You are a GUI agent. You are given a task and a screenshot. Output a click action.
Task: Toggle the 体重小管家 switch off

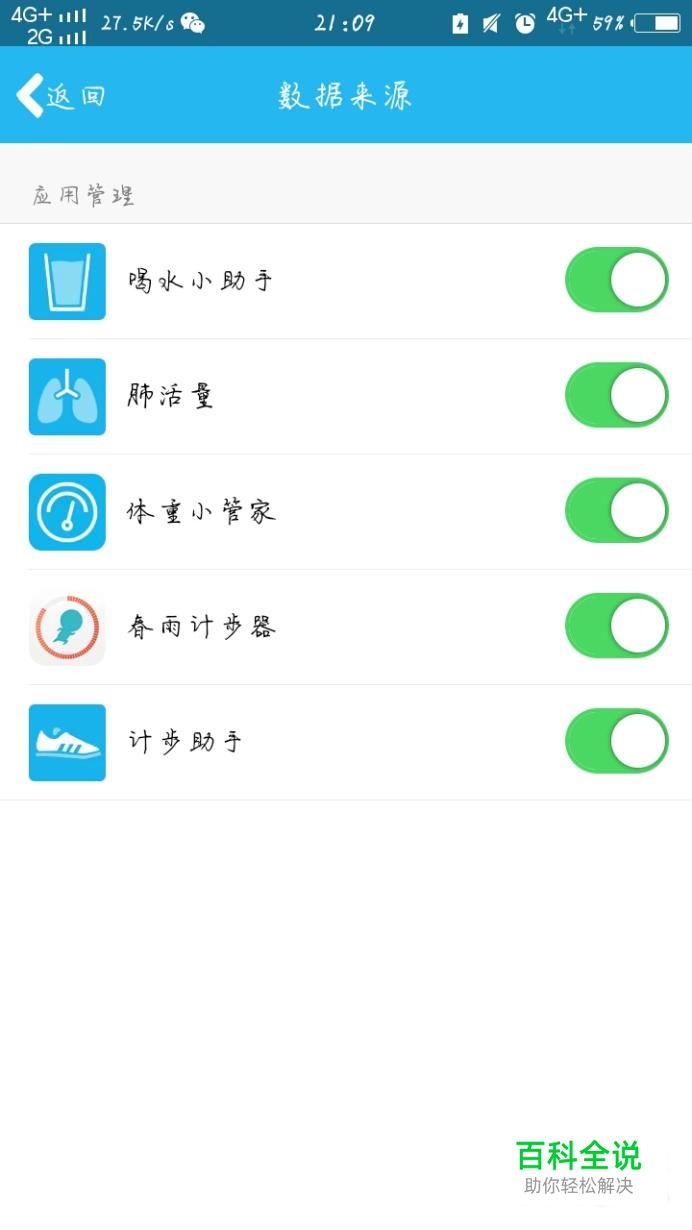point(617,510)
